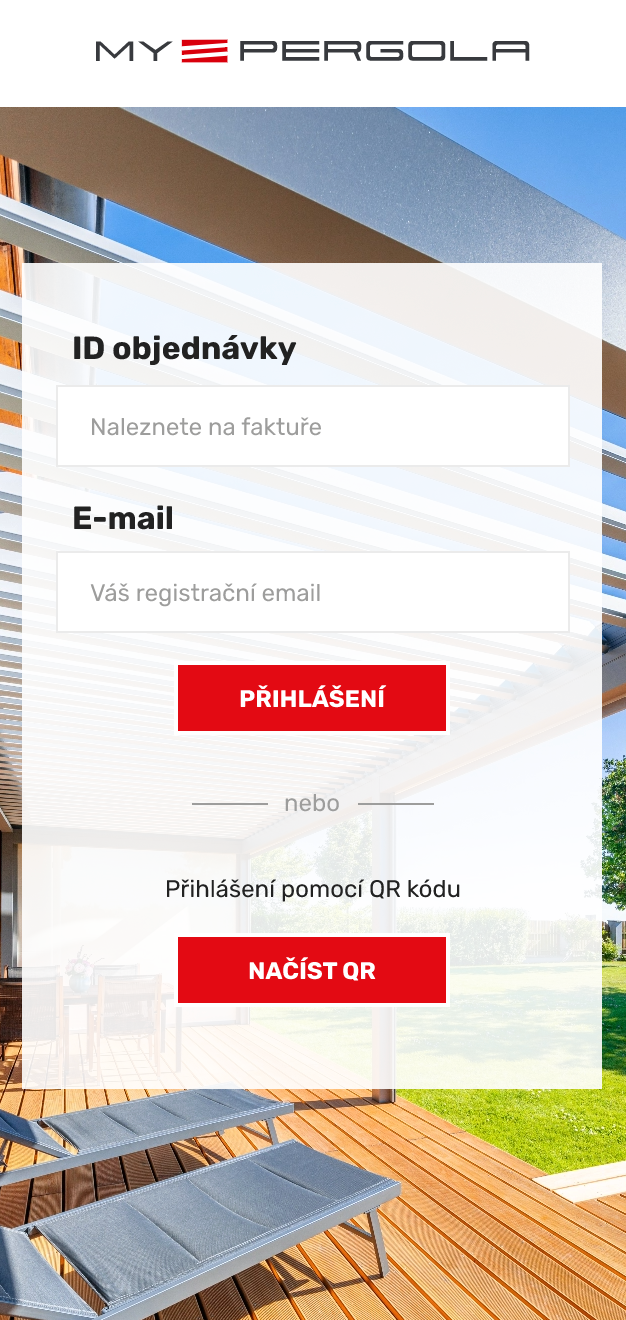626x1320 pixels.
Task: Tap NAČÍST QR to scan a code
Action: click(312, 970)
